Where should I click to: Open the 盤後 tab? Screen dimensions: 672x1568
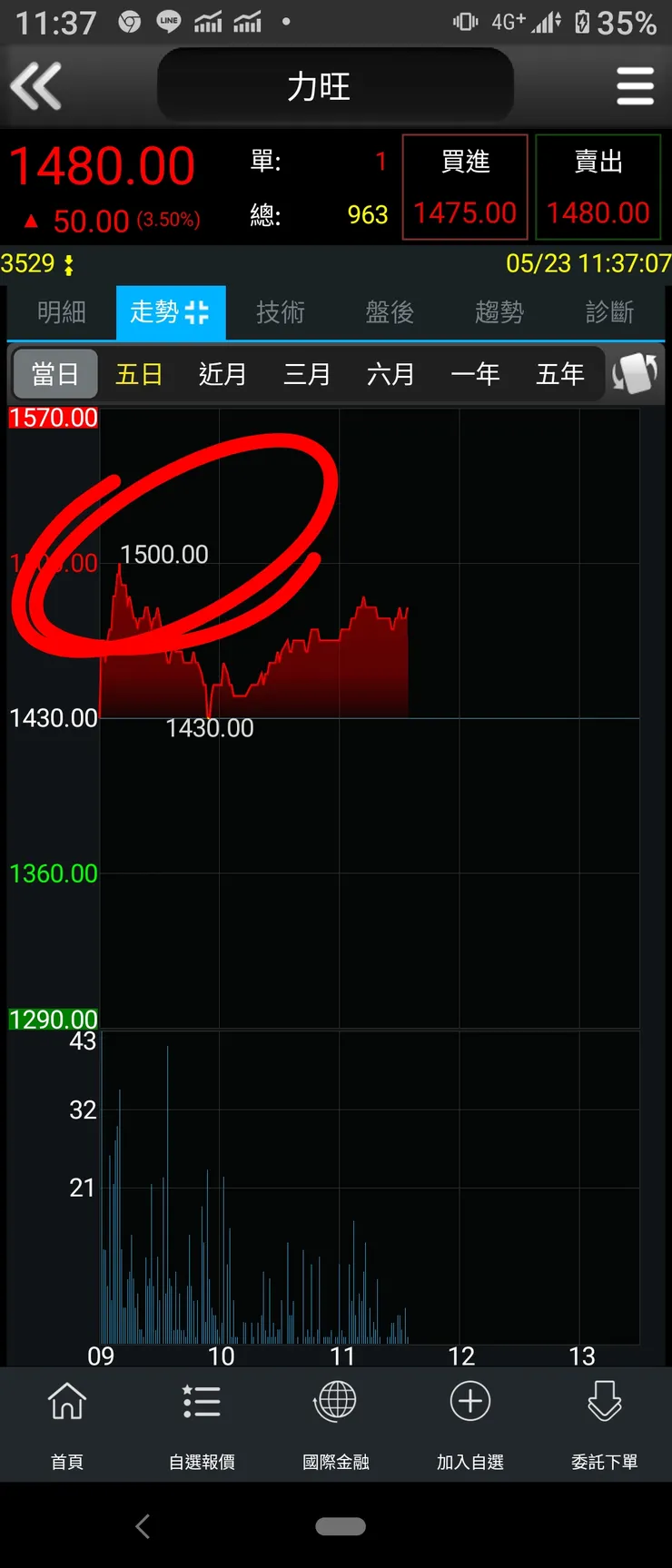pos(390,312)
